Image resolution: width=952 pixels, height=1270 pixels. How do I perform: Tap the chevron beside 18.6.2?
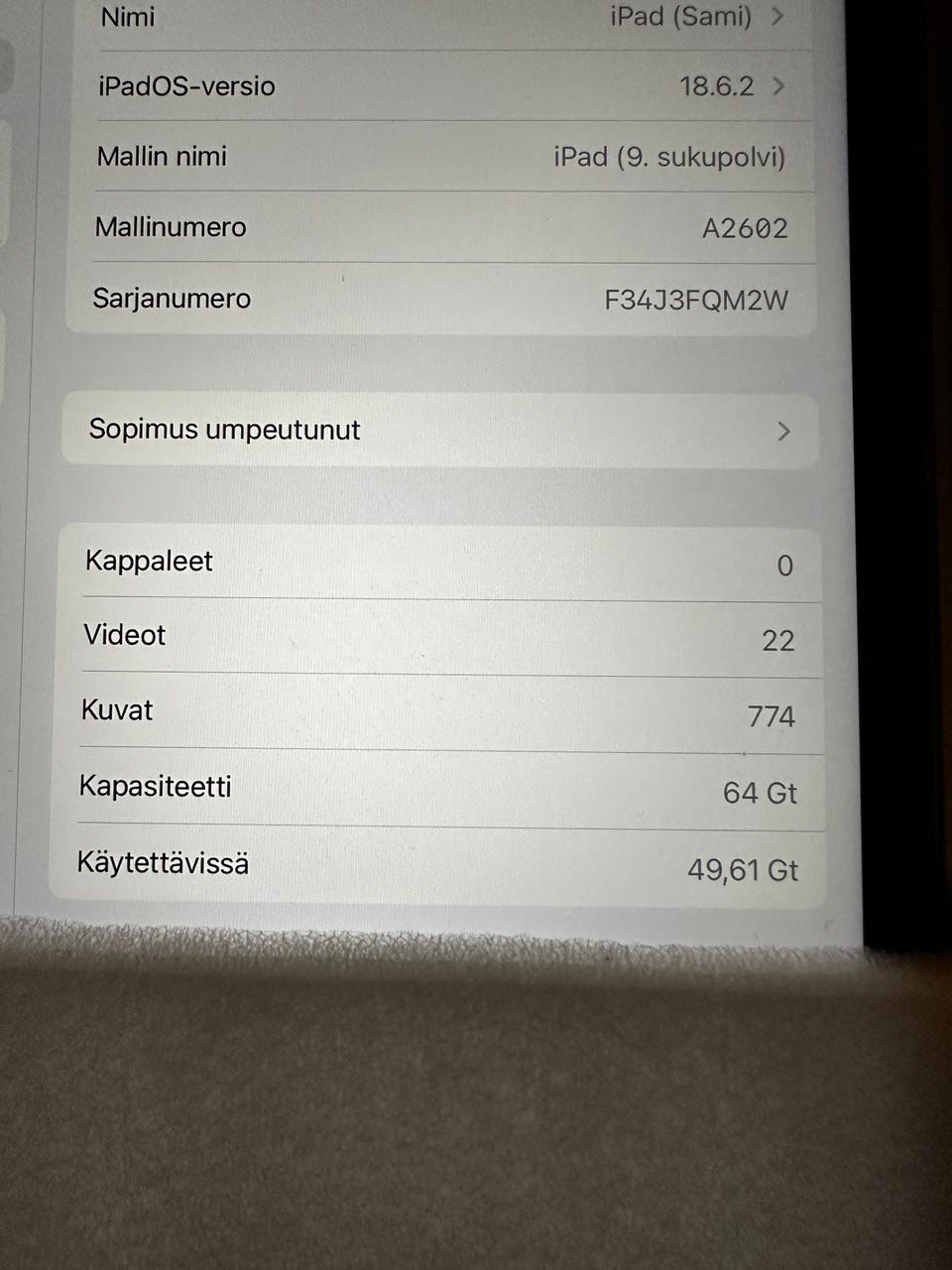click(779, 87)
